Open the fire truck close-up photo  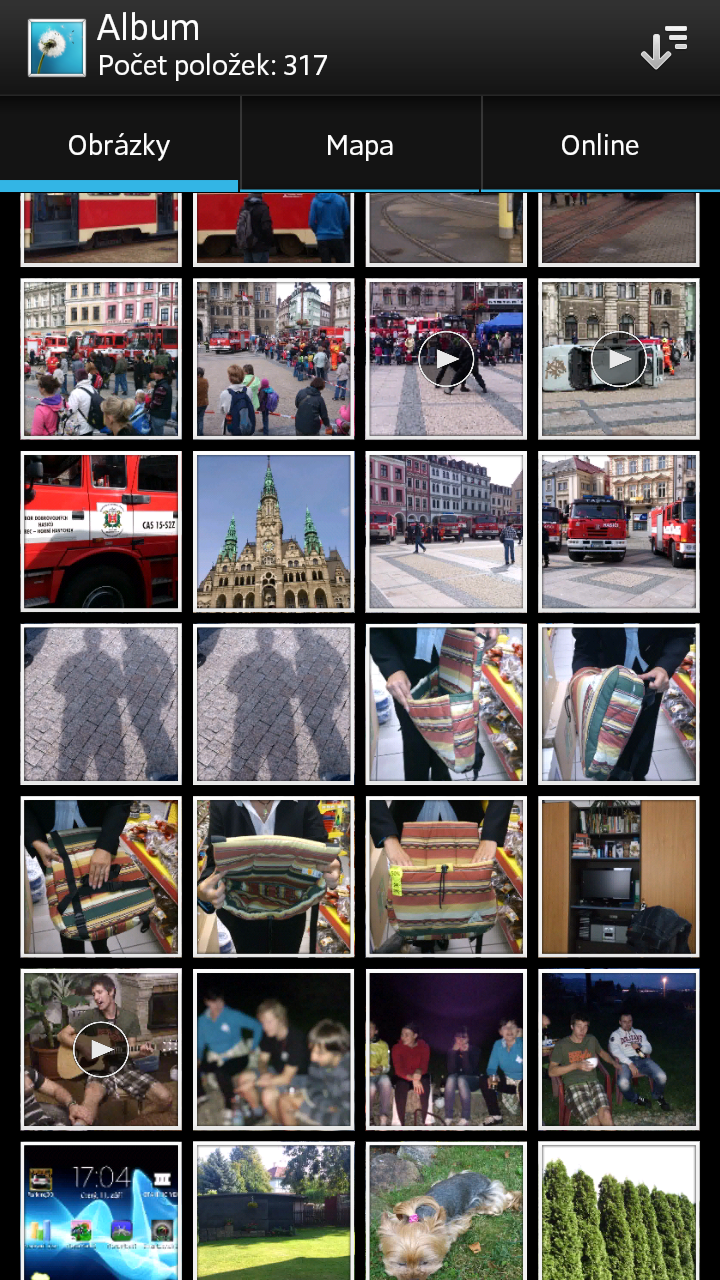(101, 532)
